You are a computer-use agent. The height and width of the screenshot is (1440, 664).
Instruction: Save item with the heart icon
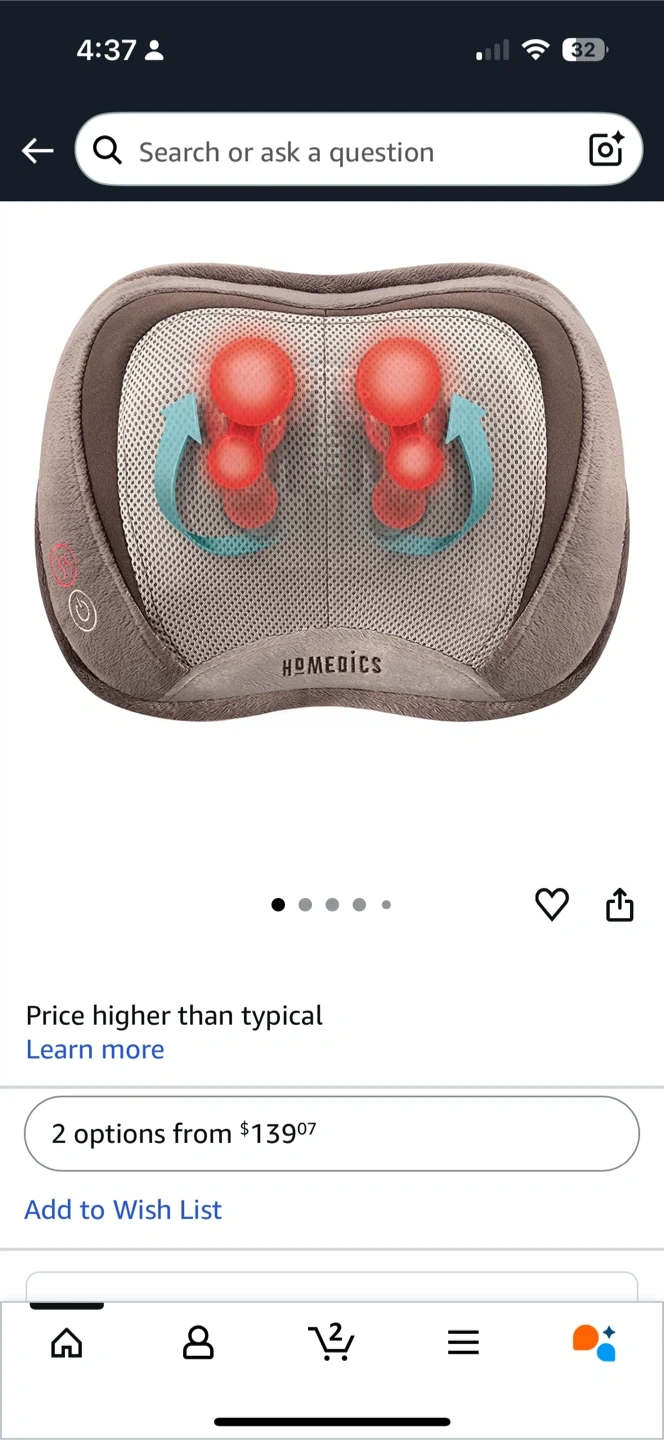tap(552, 904)
